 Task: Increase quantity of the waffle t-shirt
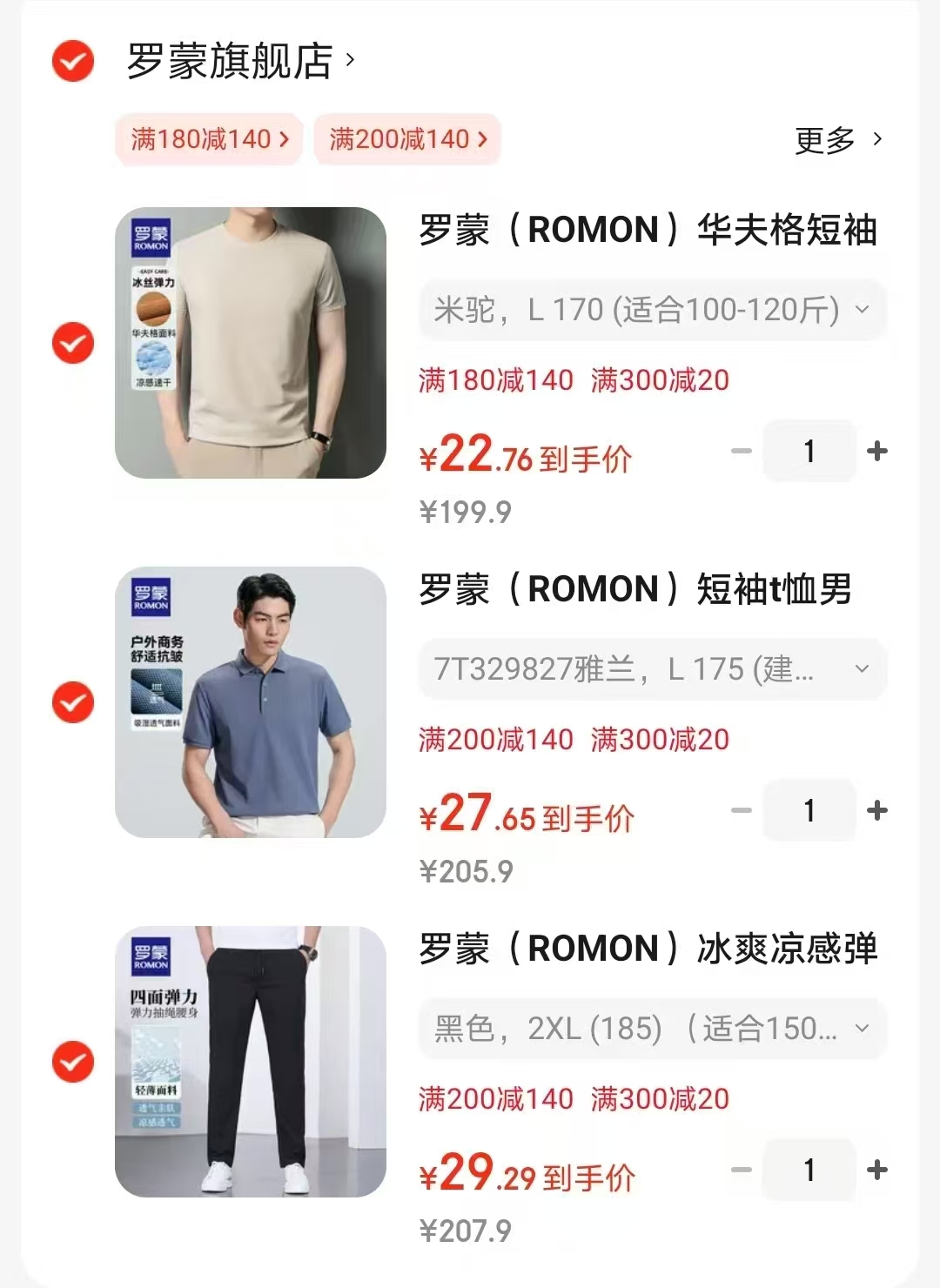pyautogui.click(x=876, y=451)
